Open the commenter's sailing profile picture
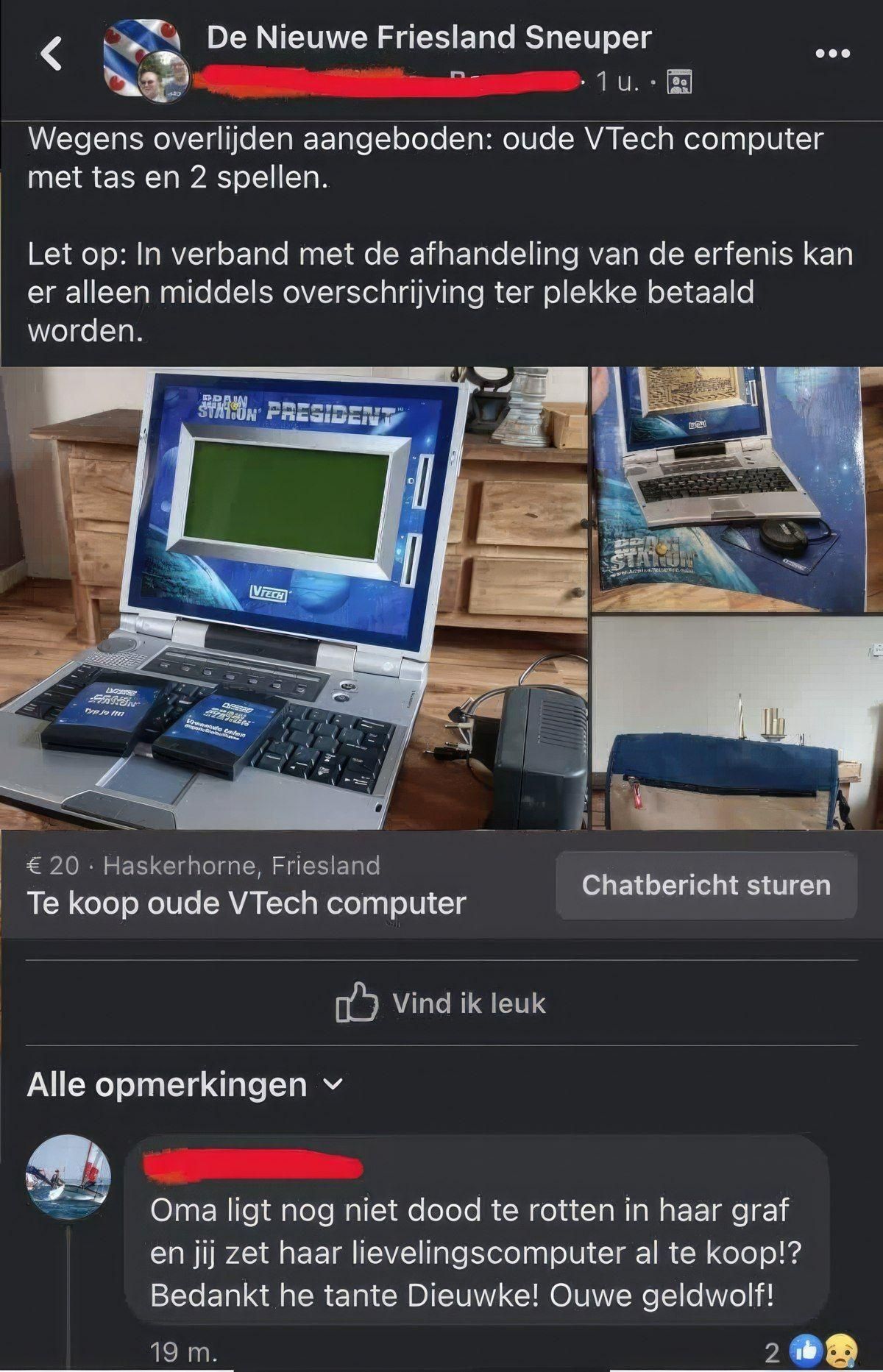This screenshot has height=1372, width=883. point(68,1176)
